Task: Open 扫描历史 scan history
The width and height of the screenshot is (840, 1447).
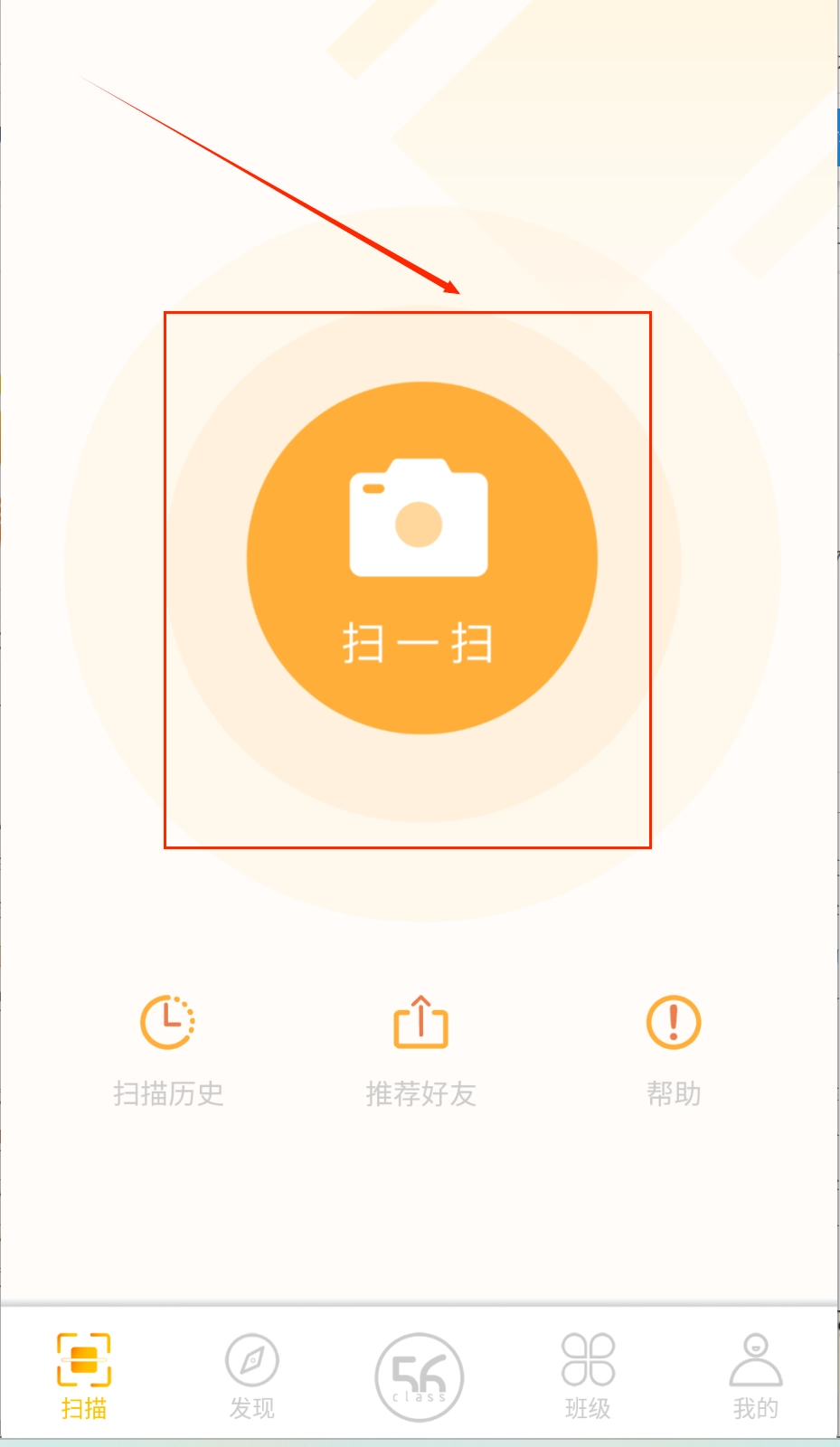Action: tap(168, 1049)
